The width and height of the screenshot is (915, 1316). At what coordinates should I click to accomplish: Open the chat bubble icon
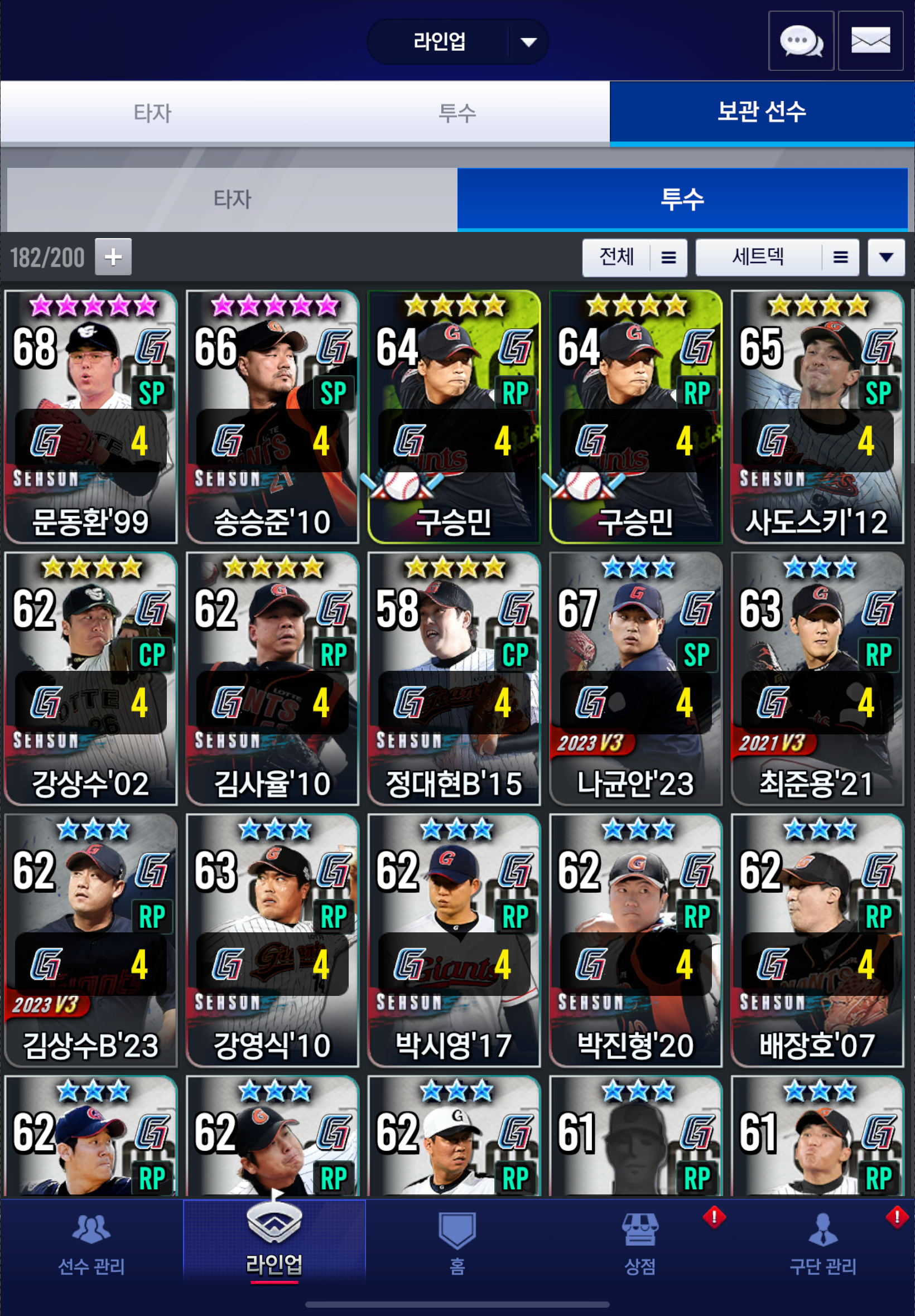(x=800, y=41)
